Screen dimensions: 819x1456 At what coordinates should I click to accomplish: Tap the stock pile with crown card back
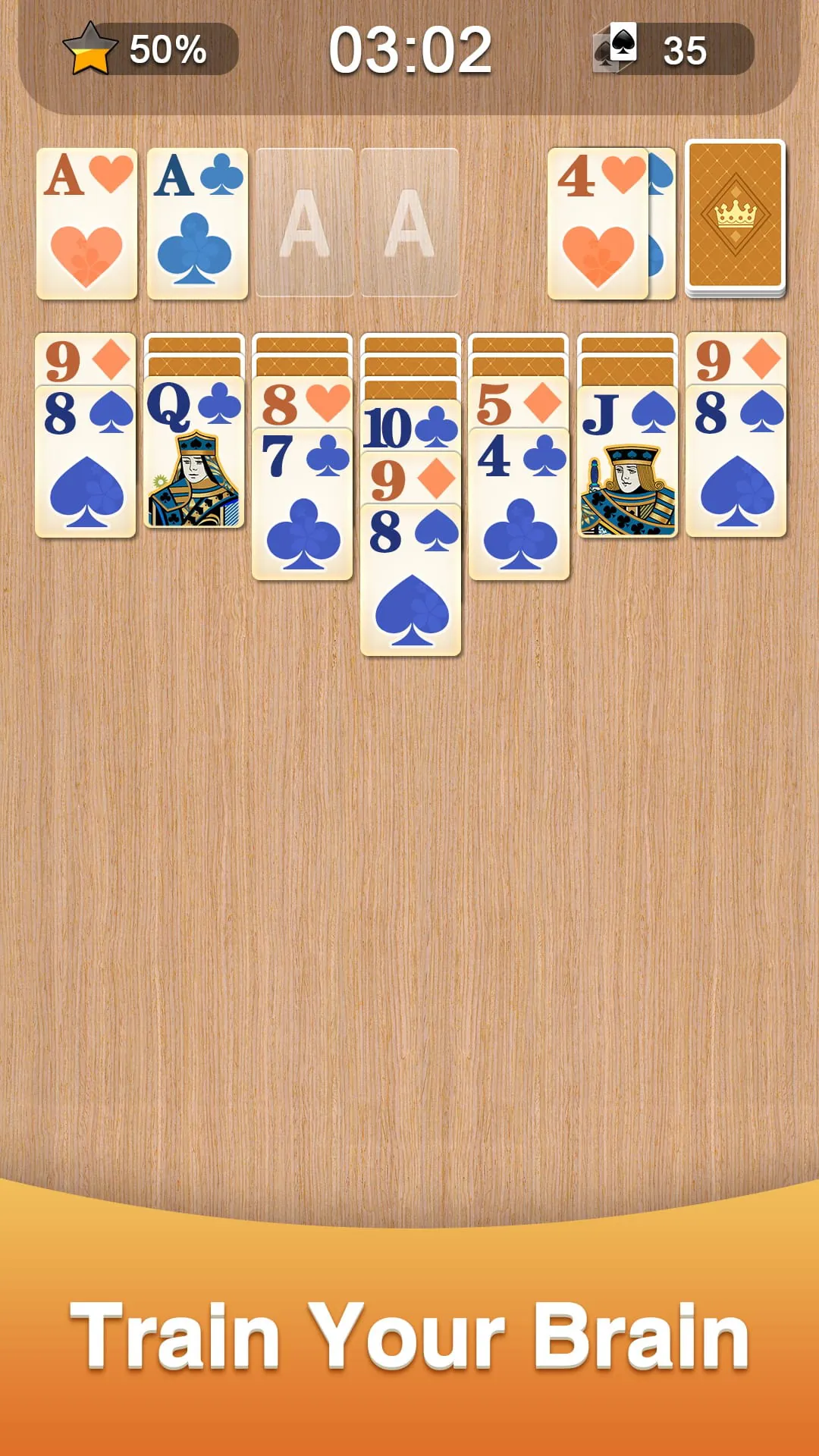[733, 218]
